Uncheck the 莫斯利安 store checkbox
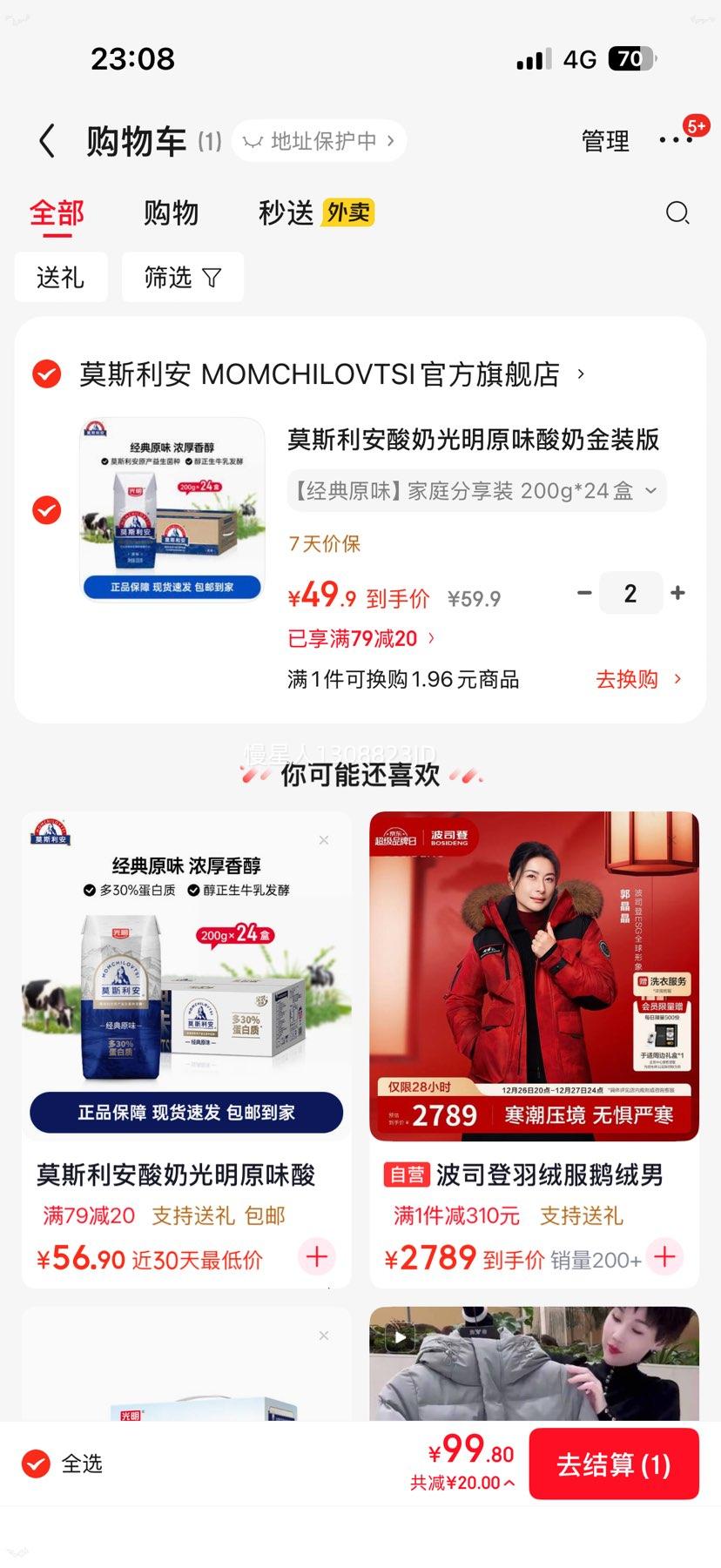 click(x=45, y=374)
